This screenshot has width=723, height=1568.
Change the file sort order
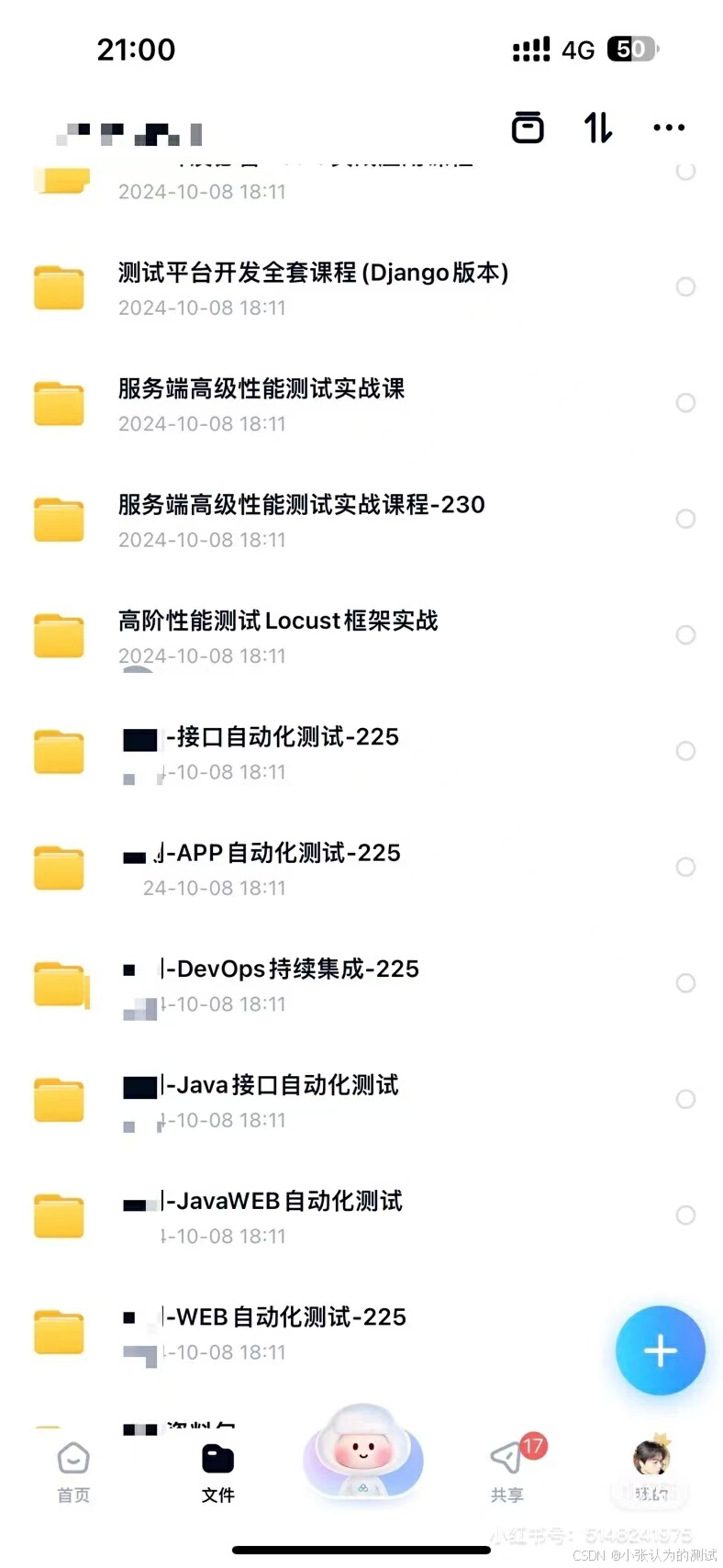coord(598,128)
